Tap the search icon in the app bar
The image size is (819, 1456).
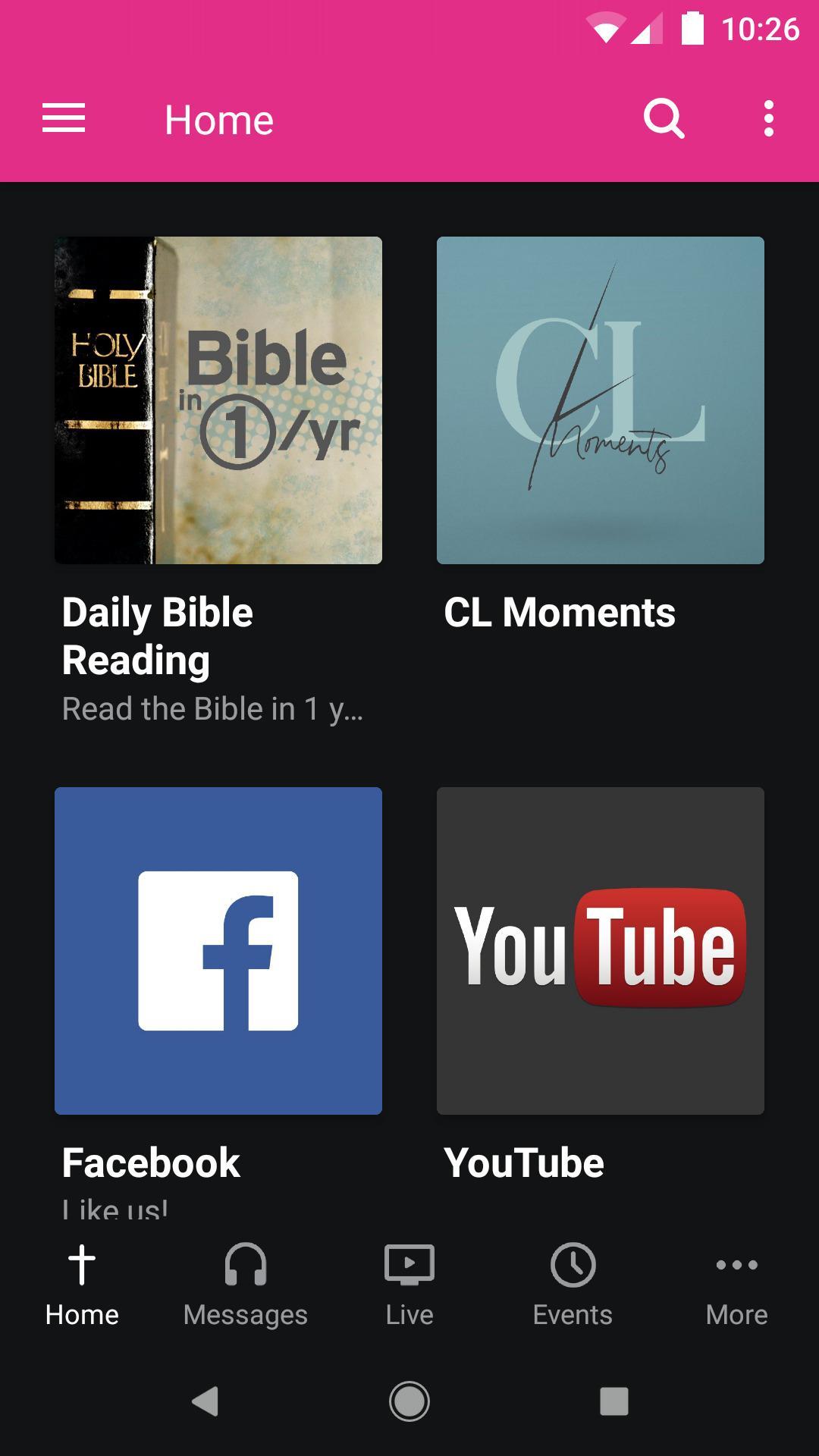coord(664,119)
